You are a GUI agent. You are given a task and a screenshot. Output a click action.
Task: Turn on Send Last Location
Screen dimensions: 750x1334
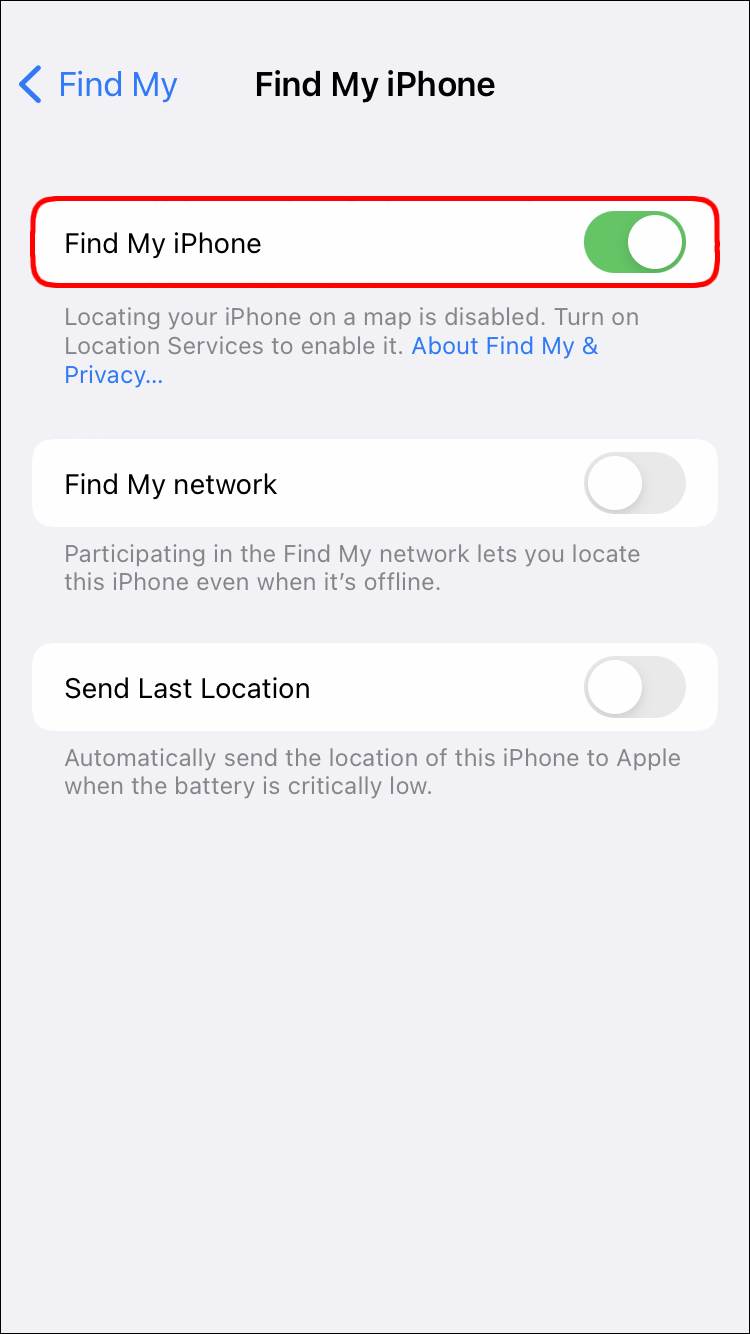[634, 688]
